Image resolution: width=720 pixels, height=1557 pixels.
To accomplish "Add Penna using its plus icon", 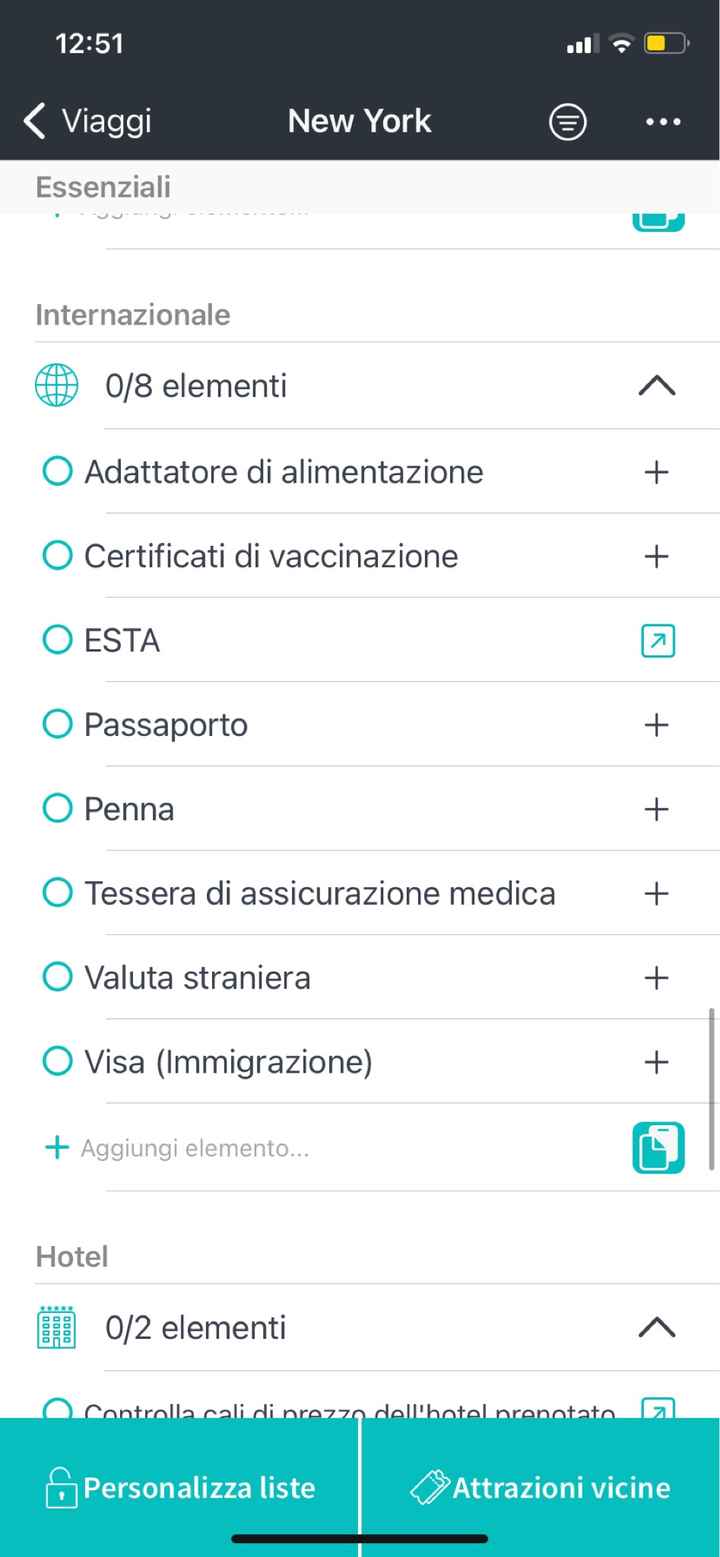I will click(x=657, y=809).
